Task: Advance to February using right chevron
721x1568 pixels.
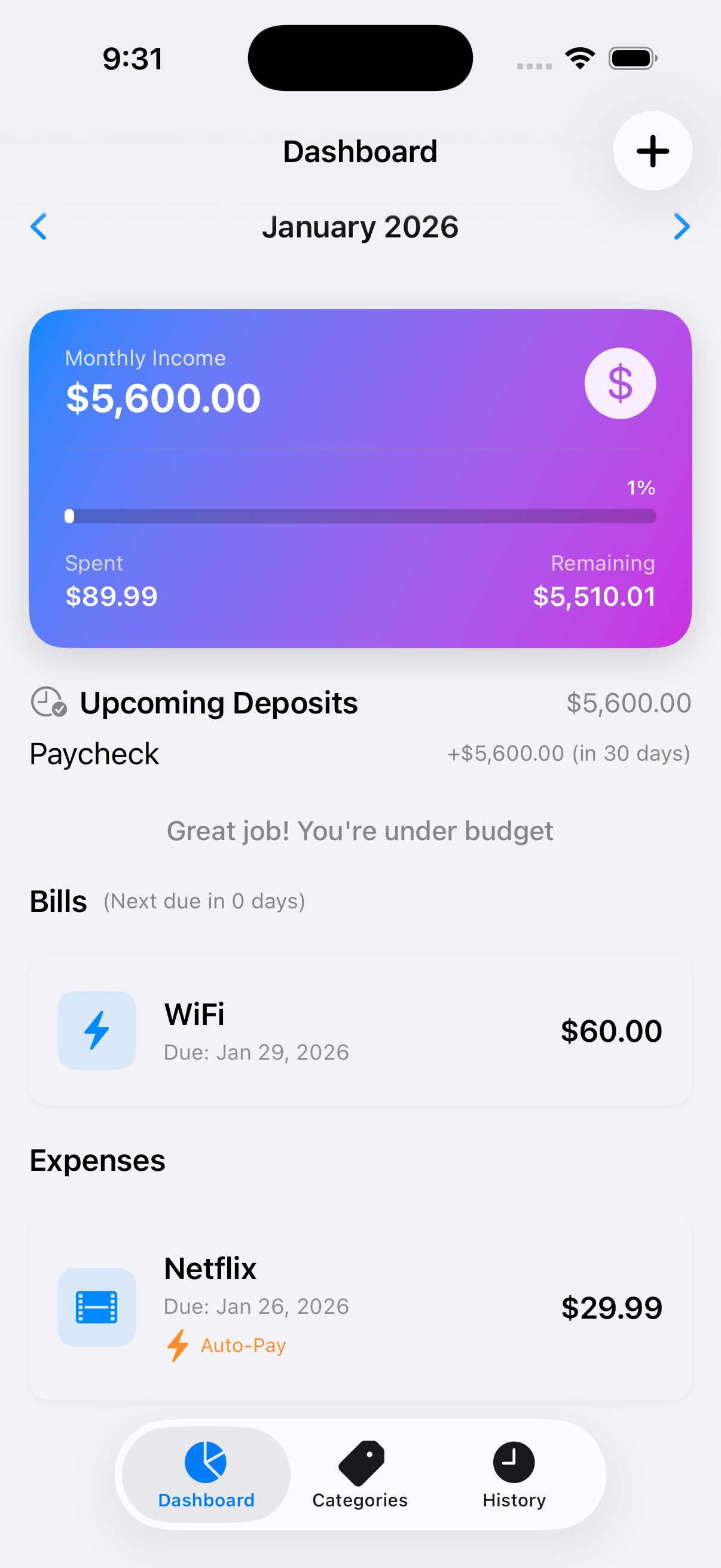Action: pyautogui.click(x=682, y=227)
